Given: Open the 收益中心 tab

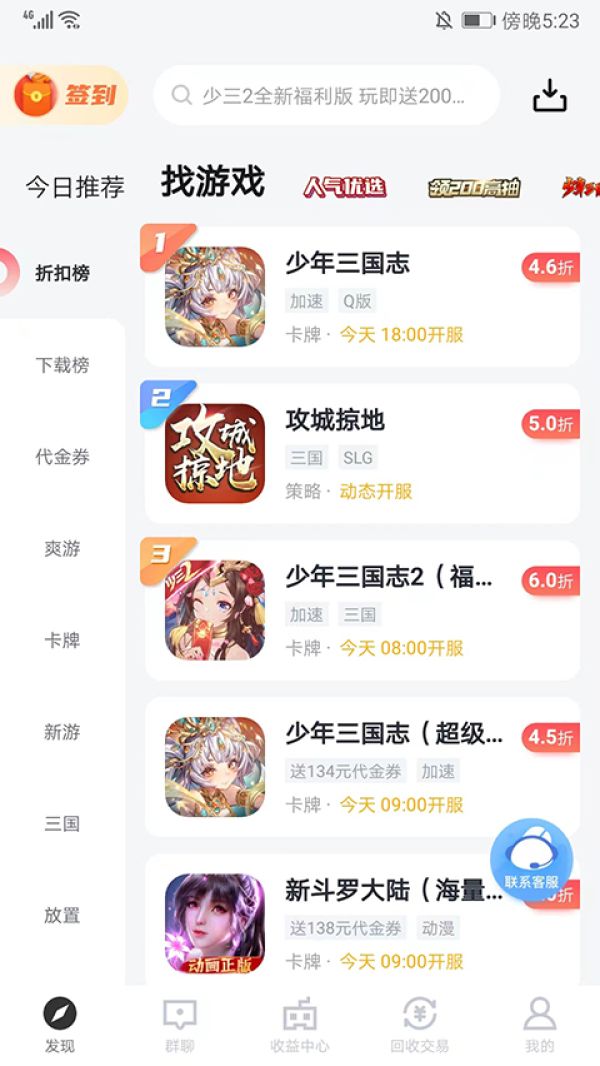Looking at the screenshot, I should click(x=300, y=1026).
